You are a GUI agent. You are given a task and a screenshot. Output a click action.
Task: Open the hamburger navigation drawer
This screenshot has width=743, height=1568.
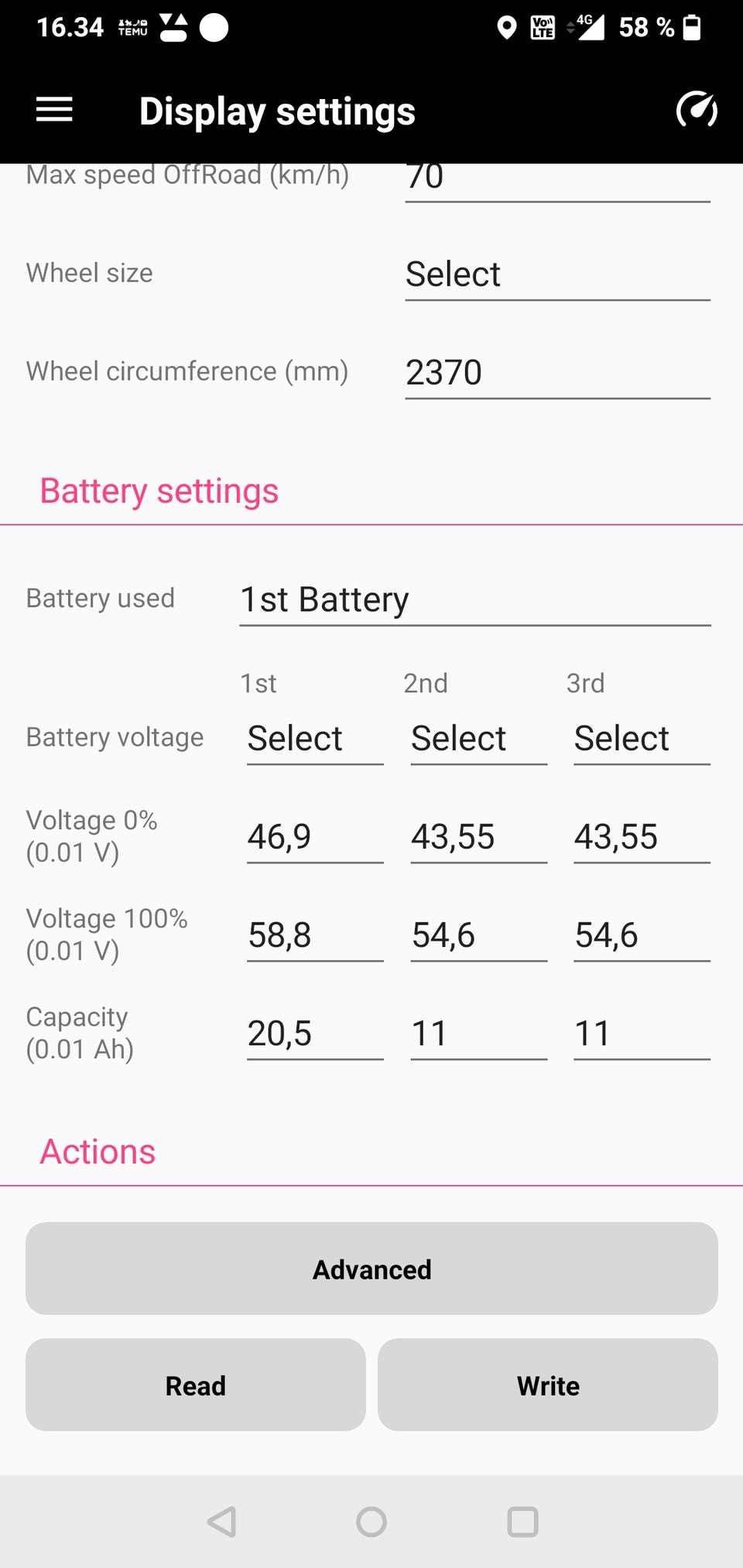tap(54, 111)
